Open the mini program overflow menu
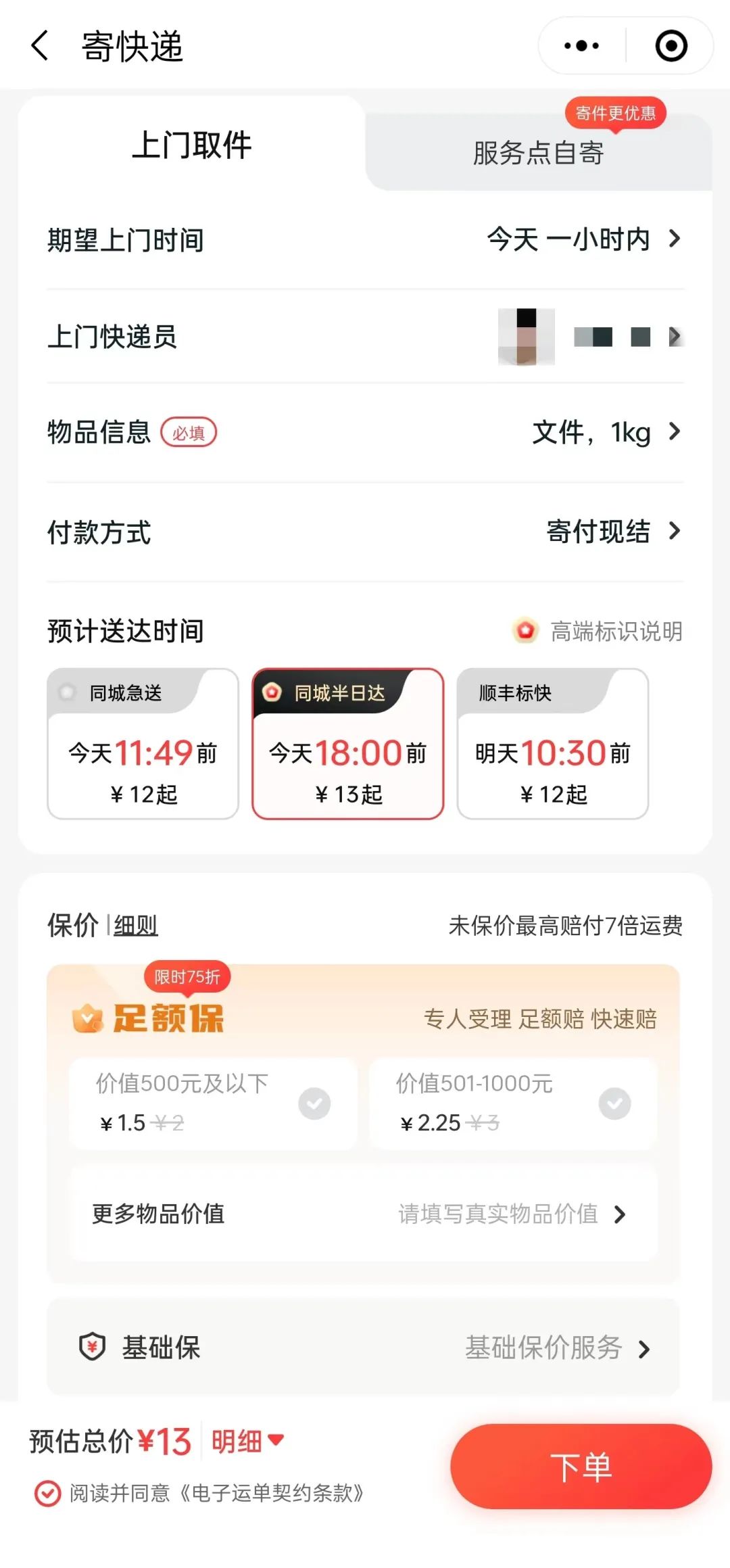730x1568 pixels. click(581, 46)
